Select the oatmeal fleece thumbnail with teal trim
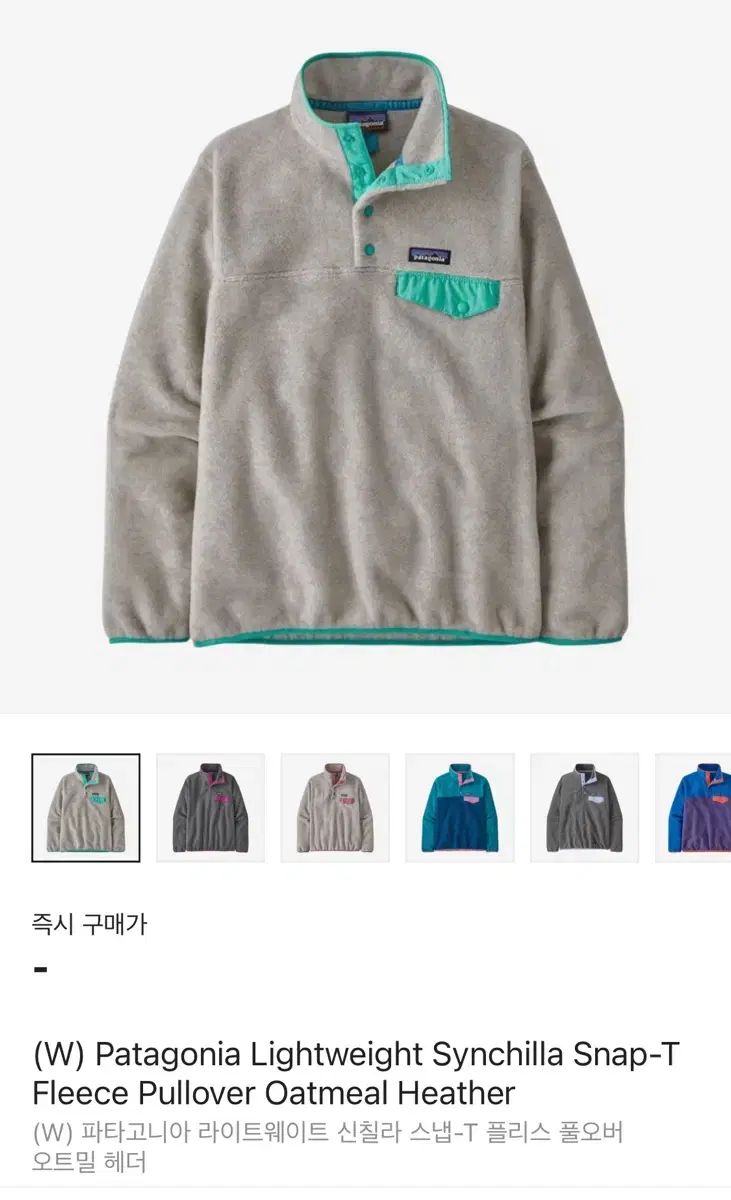 [x=86, y=808]
